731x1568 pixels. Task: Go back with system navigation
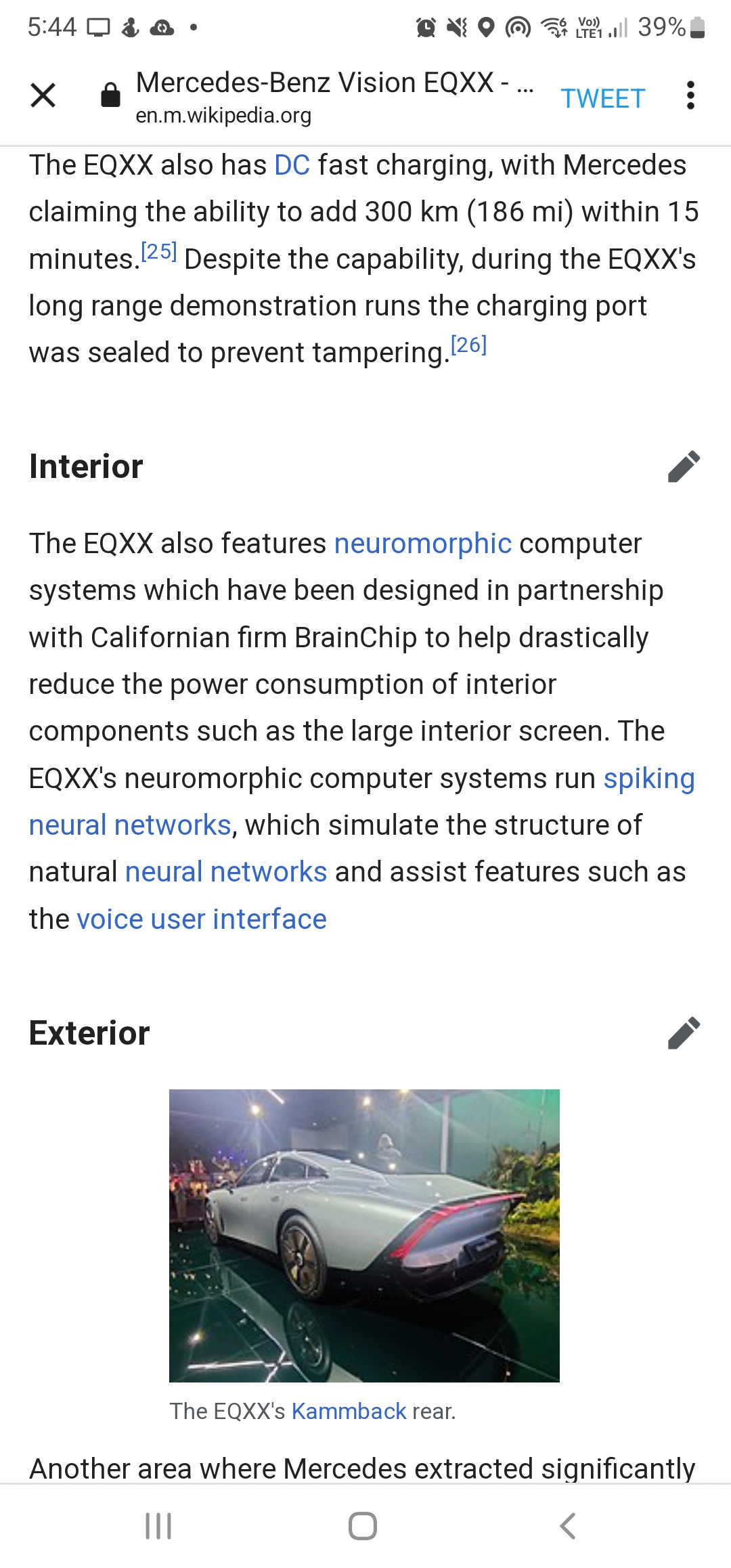[x=567, y=1526]
